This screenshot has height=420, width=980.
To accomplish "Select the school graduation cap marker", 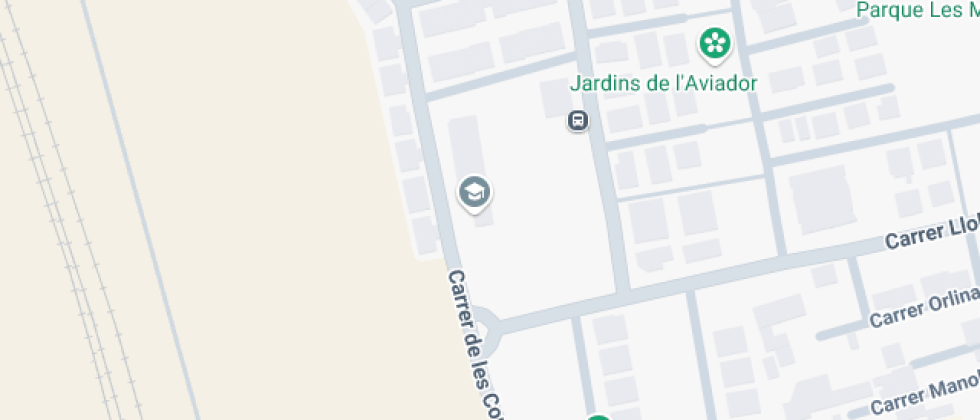I will (x=474, y=193).
